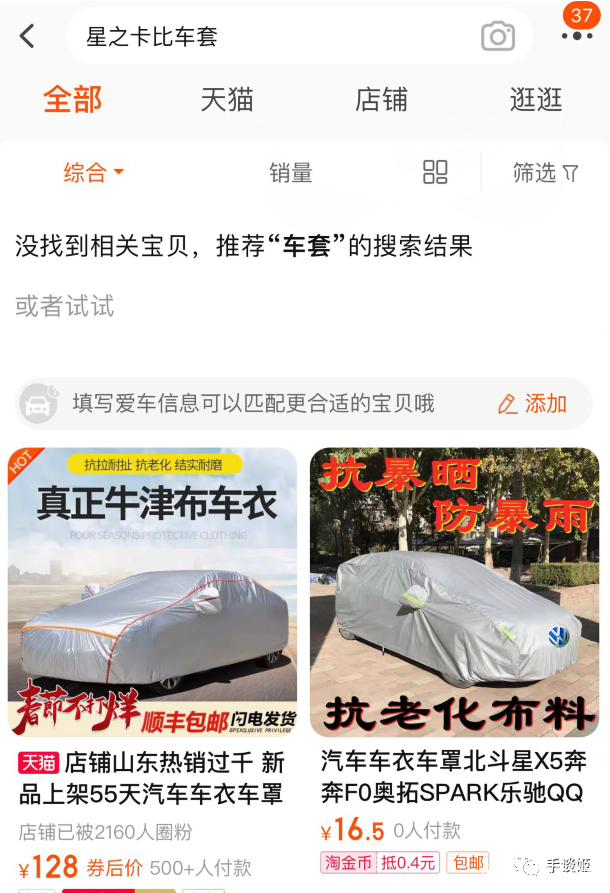Open camera image search
The image size is (610, 893).
pyautogui.click(x=497, y=37)
